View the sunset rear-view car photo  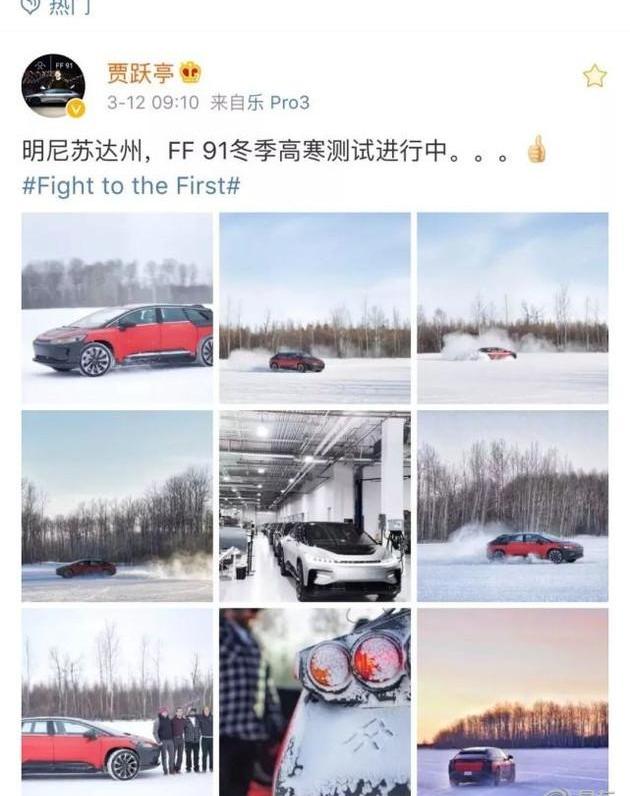point(512,702)
